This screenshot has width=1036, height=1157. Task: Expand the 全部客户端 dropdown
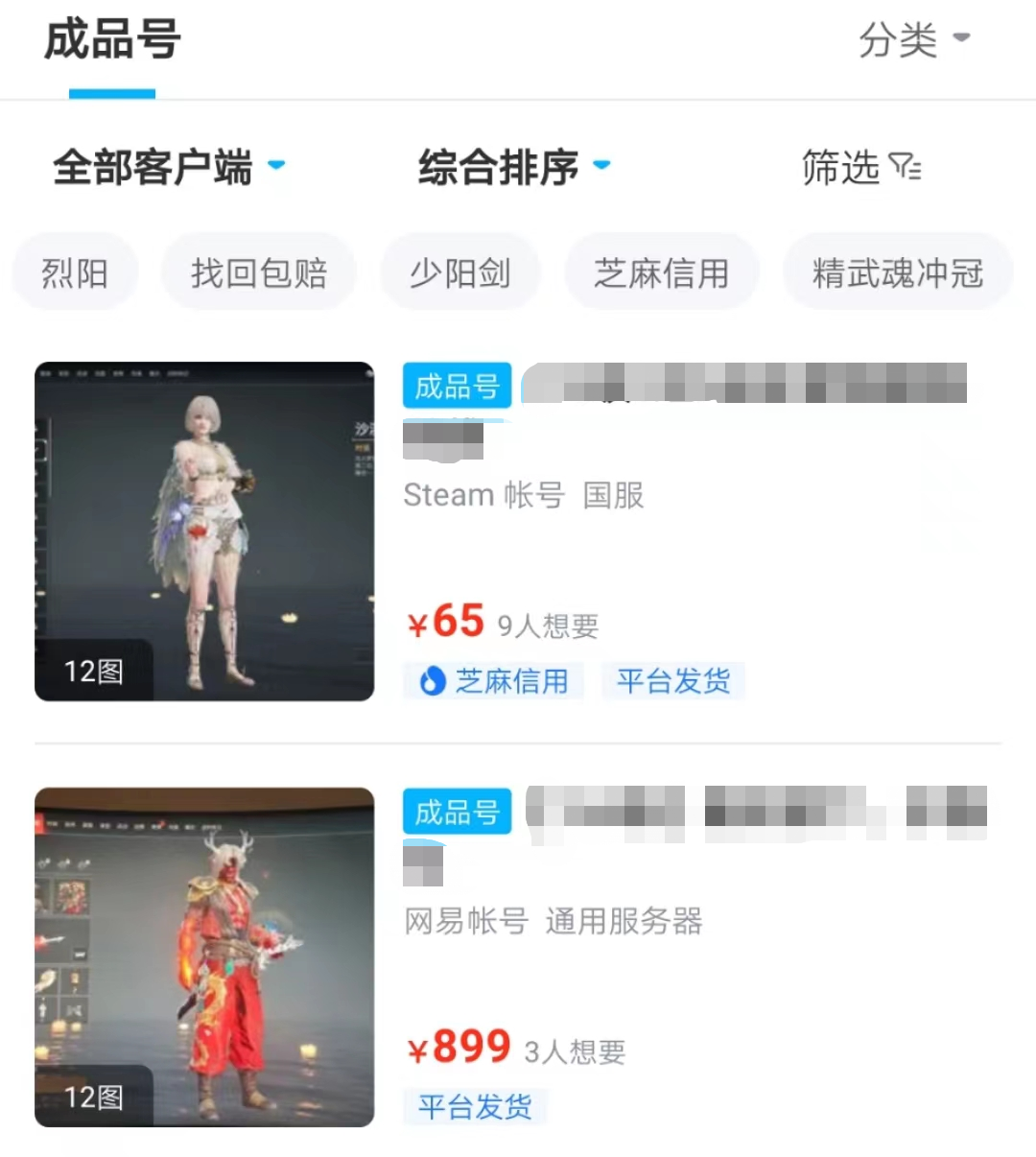coord(168,167)
